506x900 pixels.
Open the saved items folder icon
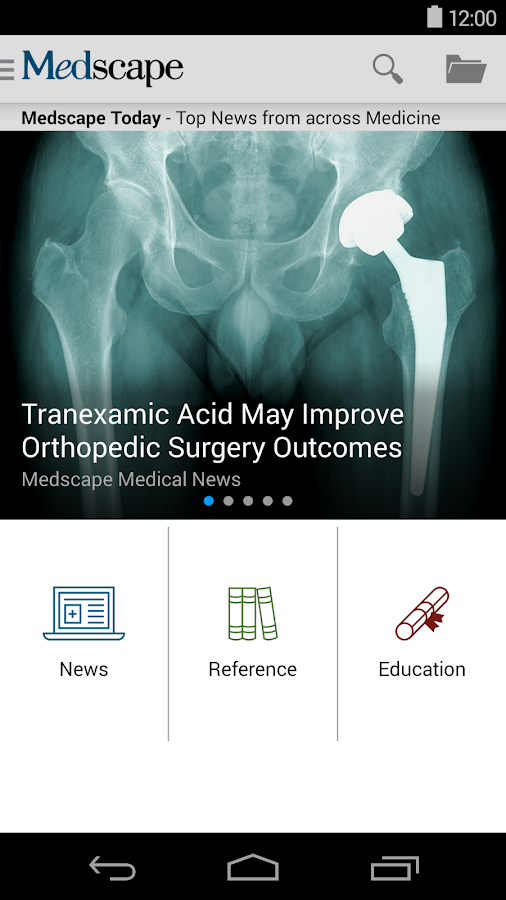466,69
